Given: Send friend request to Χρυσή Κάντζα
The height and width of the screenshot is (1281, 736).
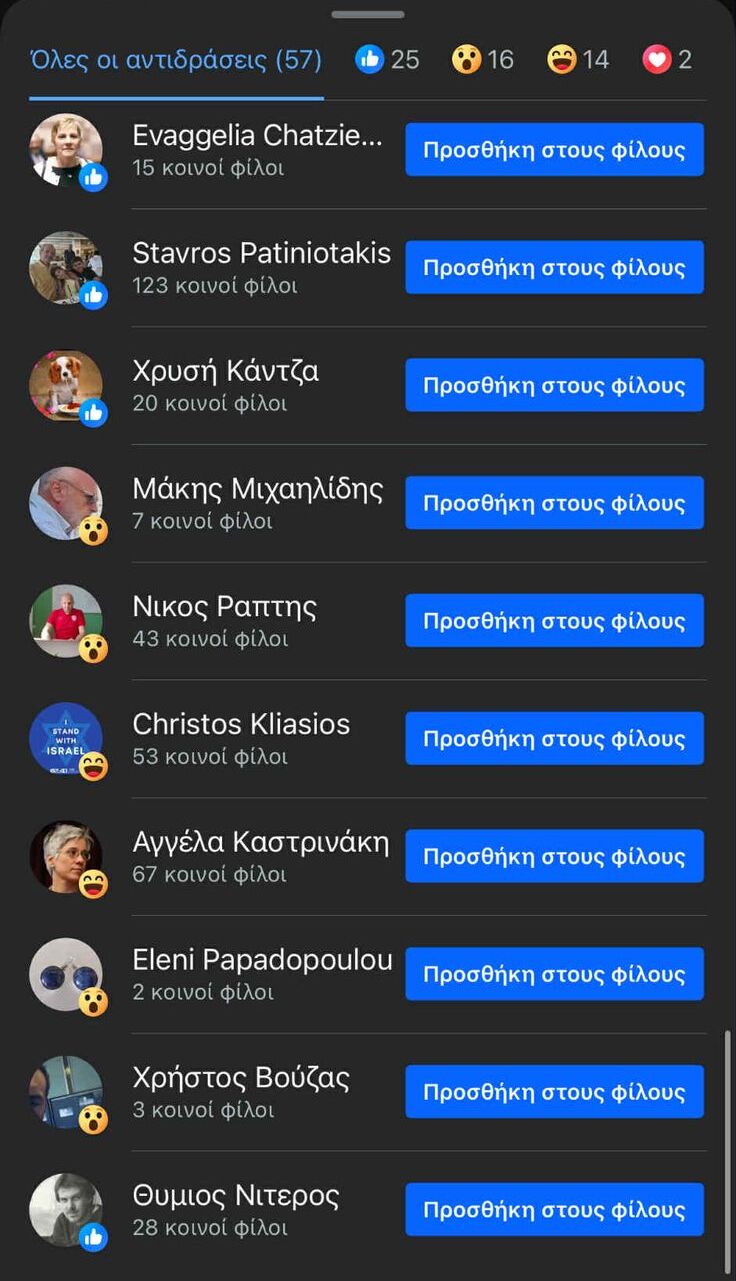Looking at the screenshot, I should click(x=554, y=386).
